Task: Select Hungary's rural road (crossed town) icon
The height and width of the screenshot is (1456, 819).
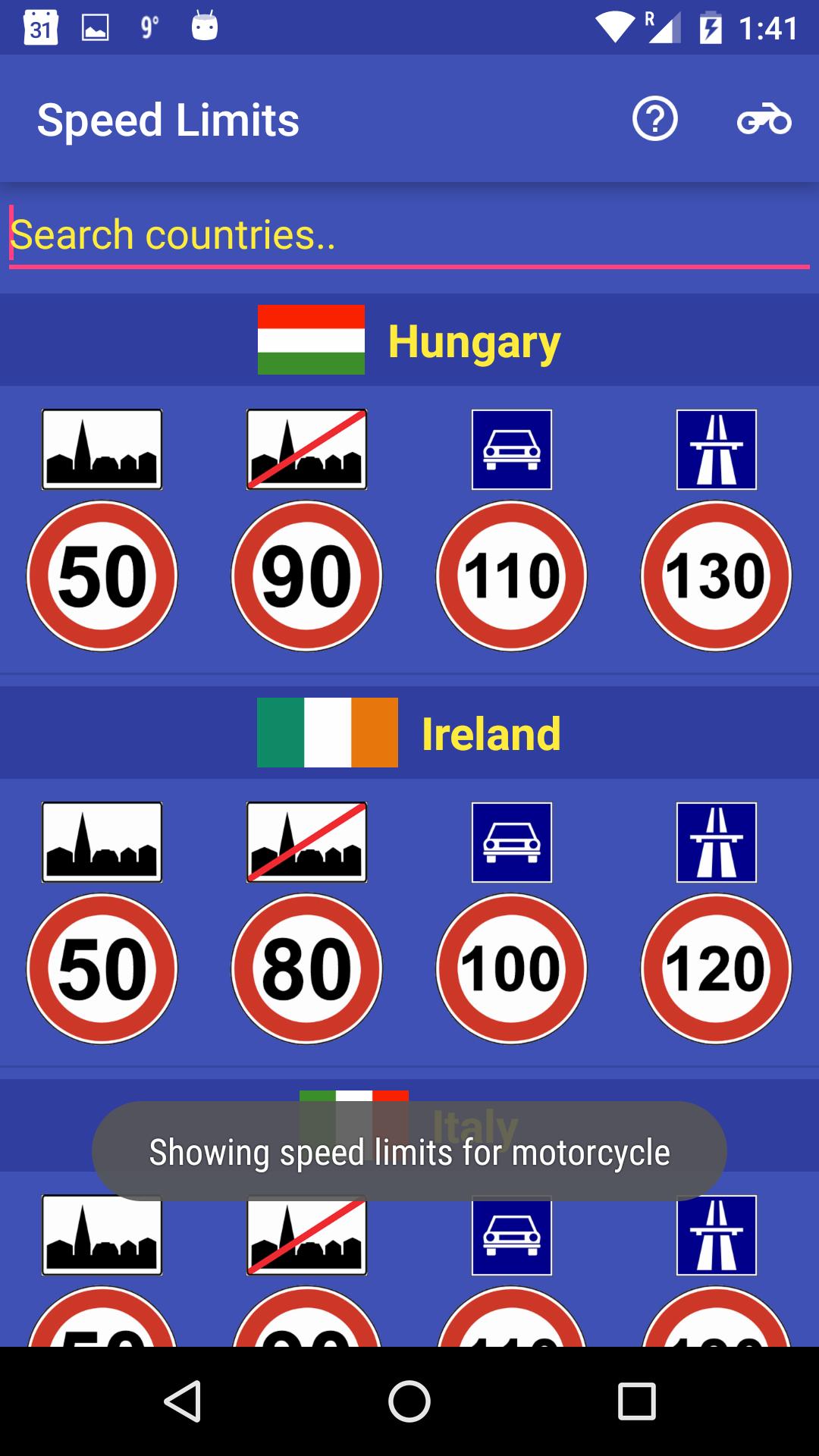Action: click(x=306, y=449)
